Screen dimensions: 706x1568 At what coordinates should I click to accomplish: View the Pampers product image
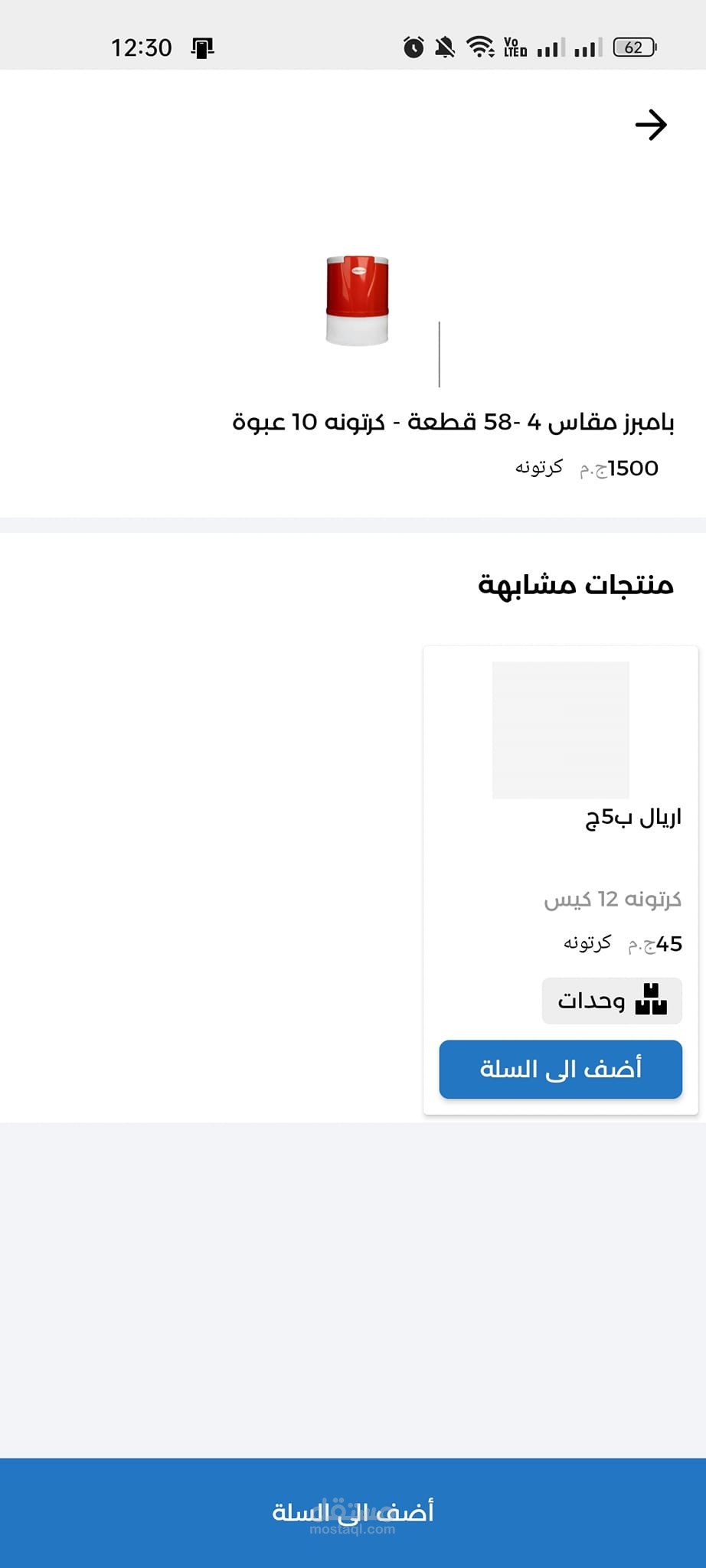point(357,300)
